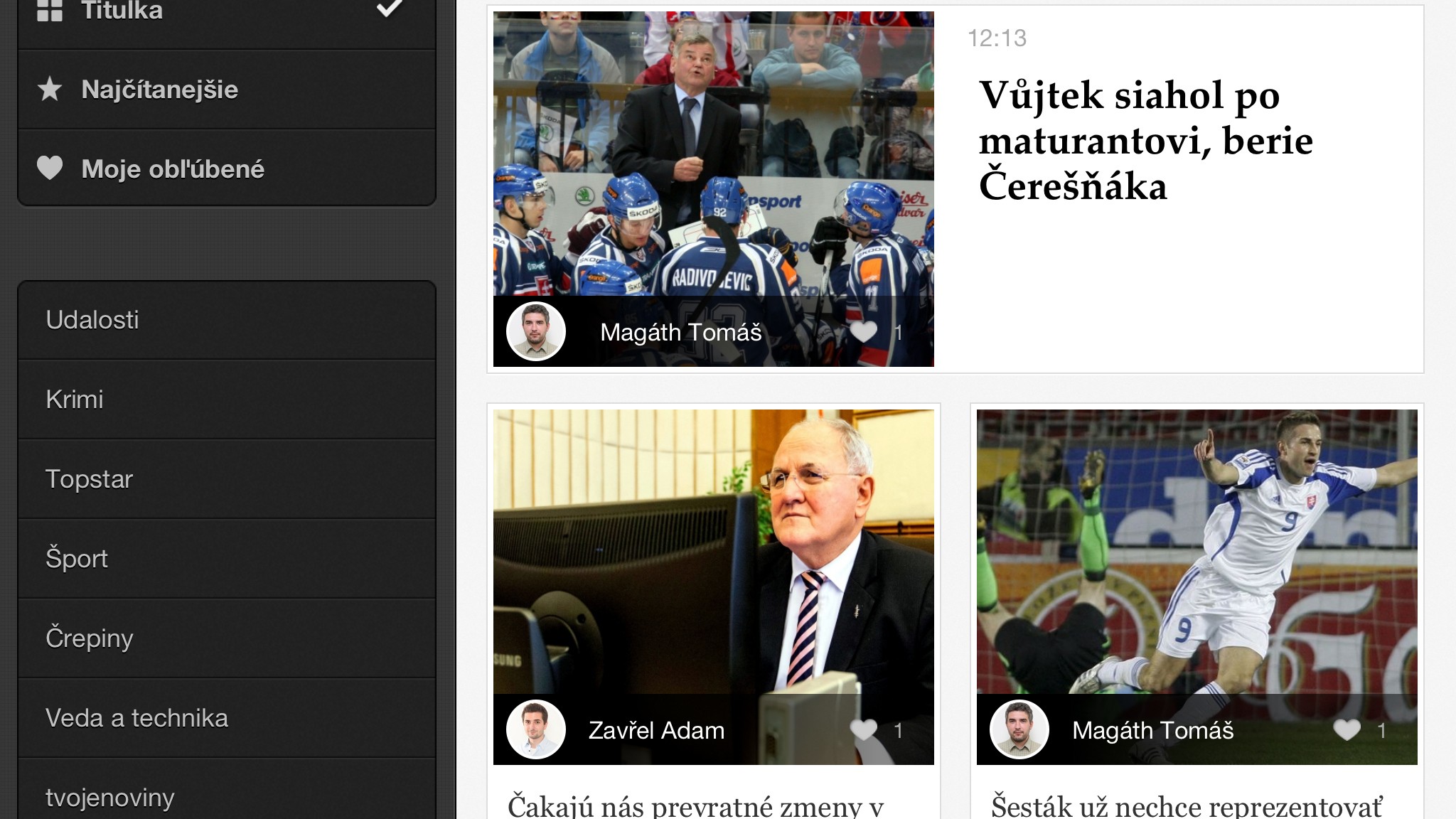This screenshot has height=819, width=1456.
Task: Switch to the Topstar category
Action: tap(226, 479)
